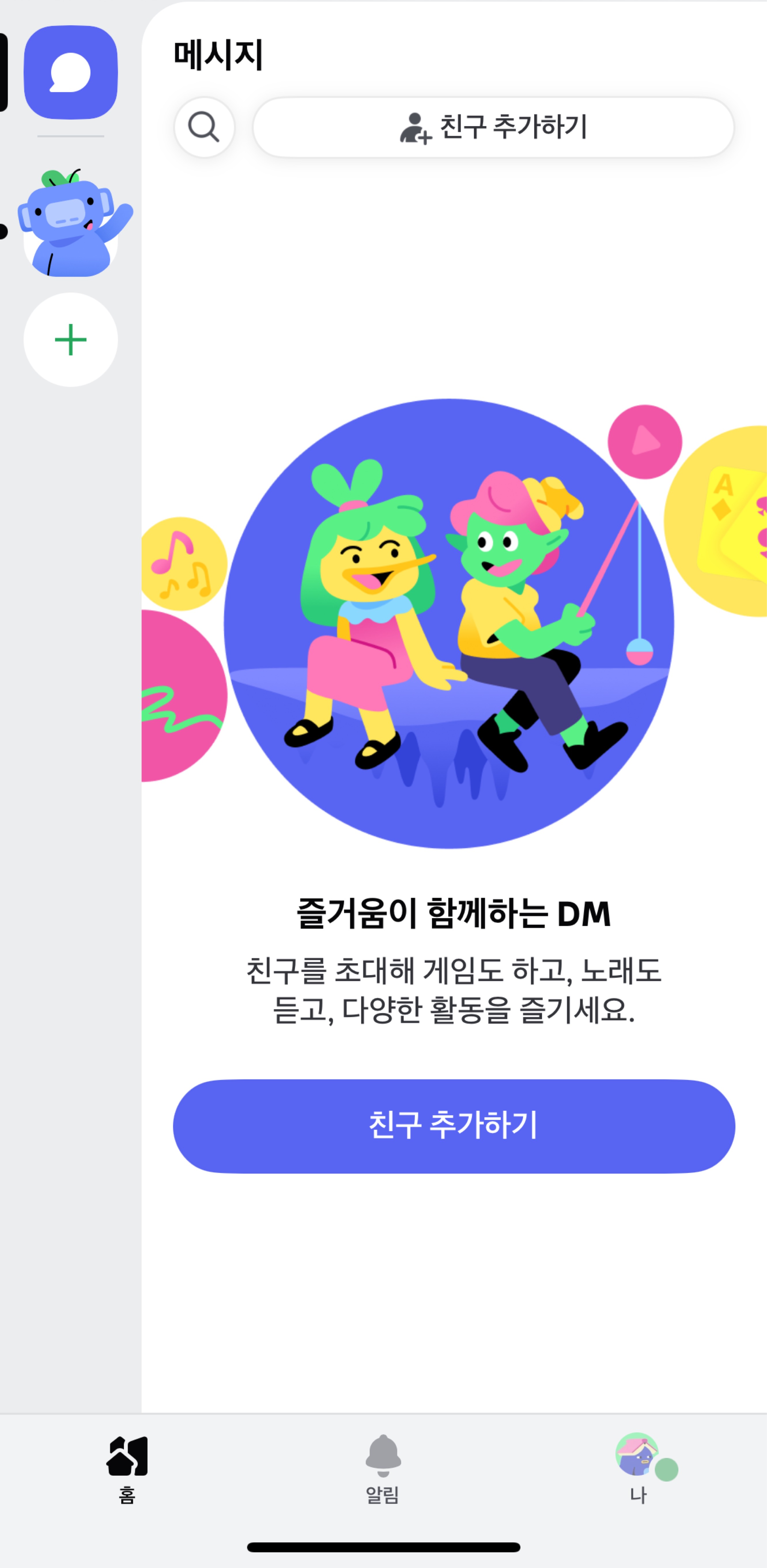Tap the large blue 친구 추가하기 button

[454, 1125]
